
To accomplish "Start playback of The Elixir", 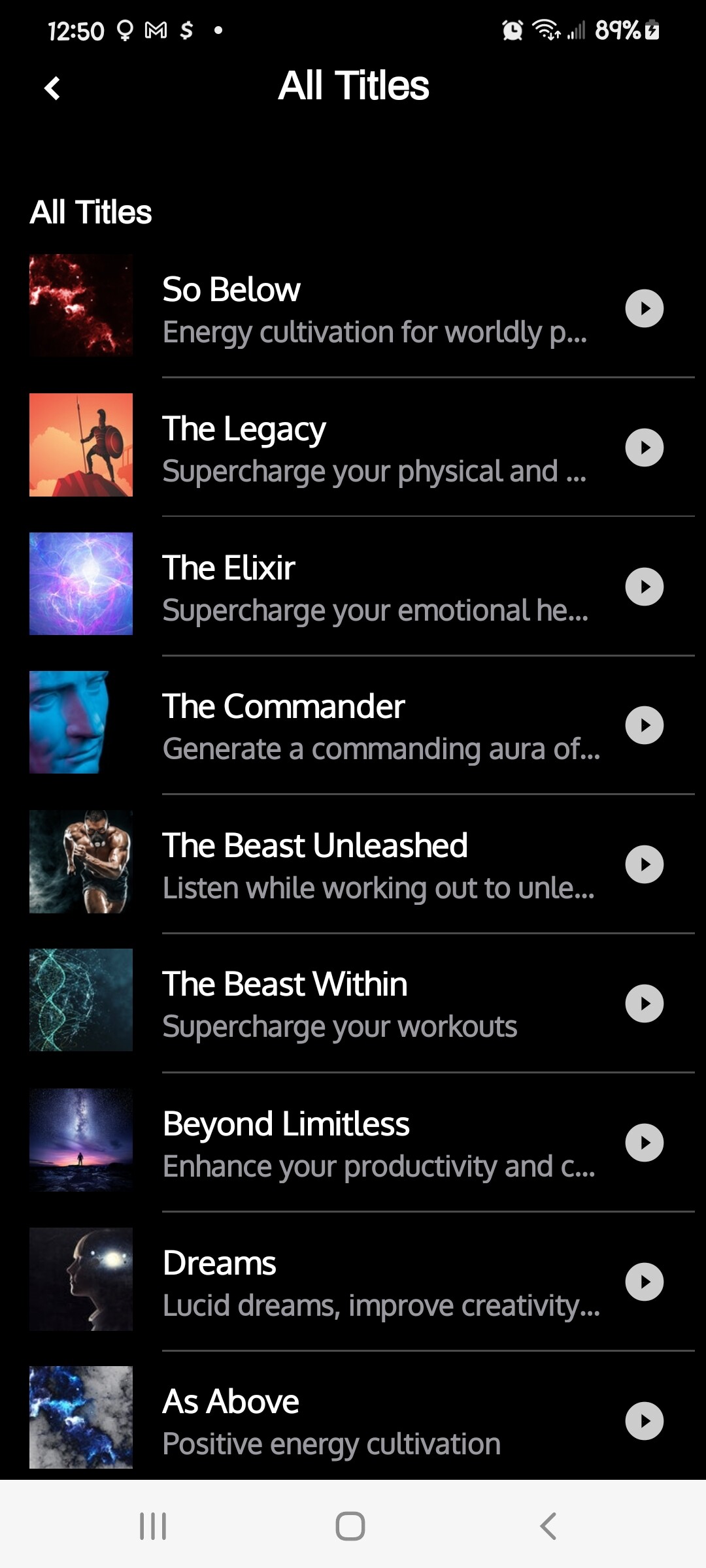I will (x=644, y=587).
